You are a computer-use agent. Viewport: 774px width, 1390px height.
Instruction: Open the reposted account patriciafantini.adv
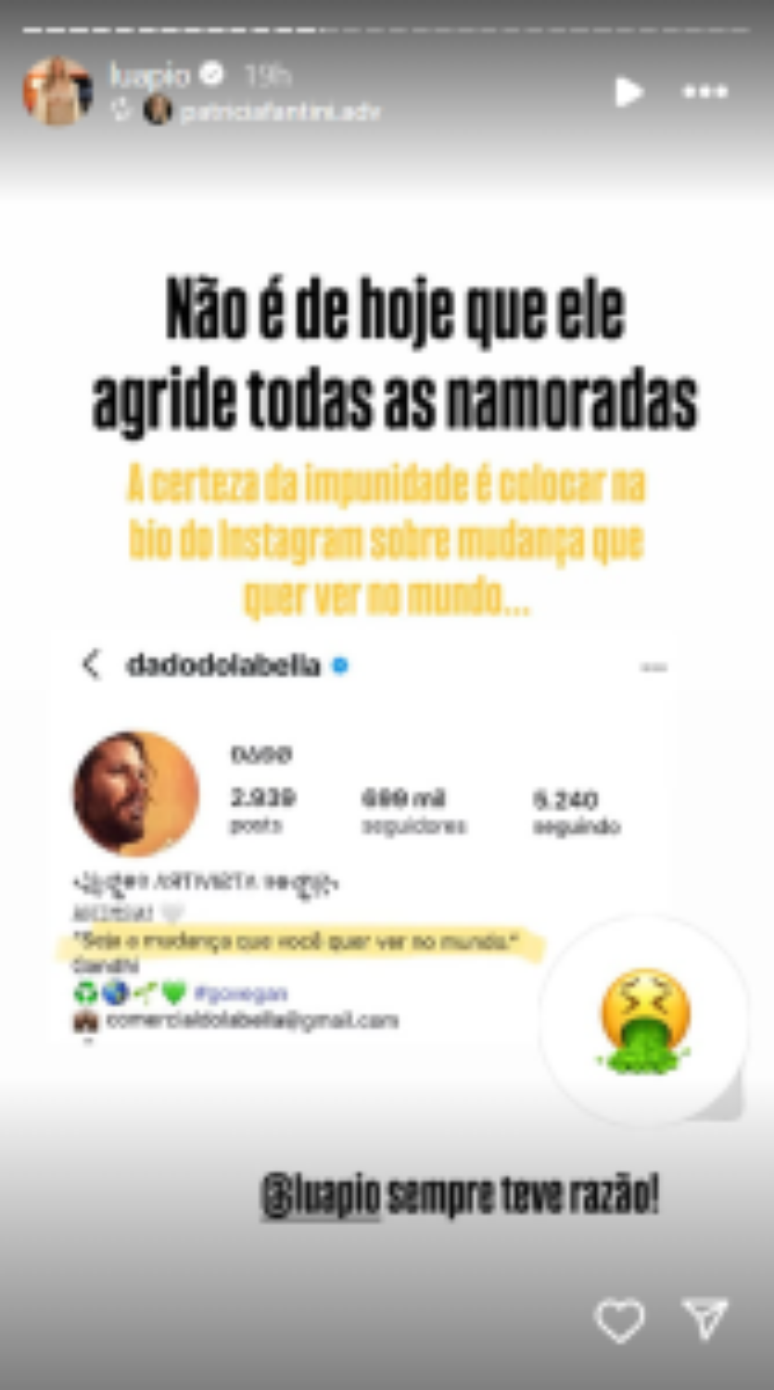[278, 111]
